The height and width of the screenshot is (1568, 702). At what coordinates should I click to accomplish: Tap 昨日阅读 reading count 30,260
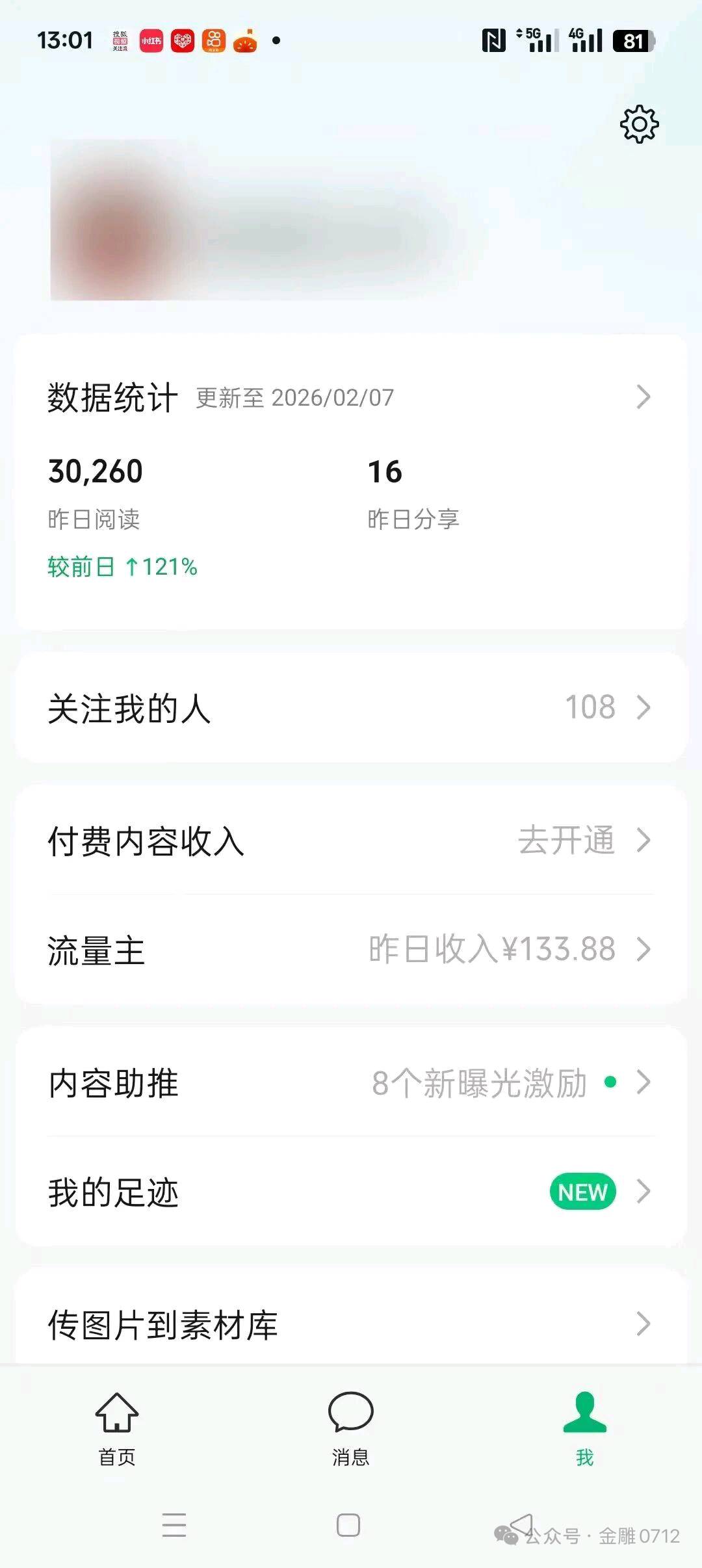[95, 471]
